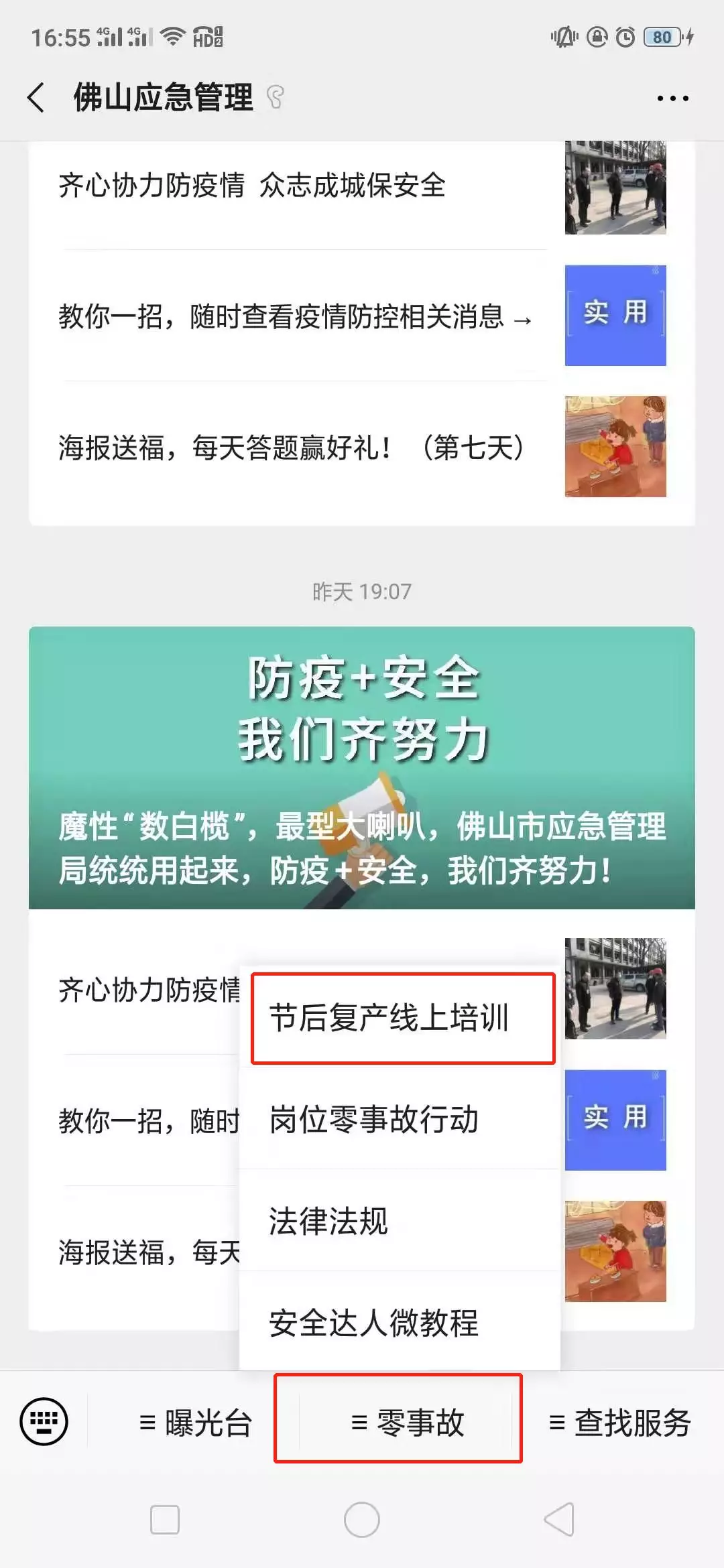Image resolution: width=724 pixels, height=1568 pixels.
Task: Open recent apps via square button
Action: click(x=165, y=1520)
